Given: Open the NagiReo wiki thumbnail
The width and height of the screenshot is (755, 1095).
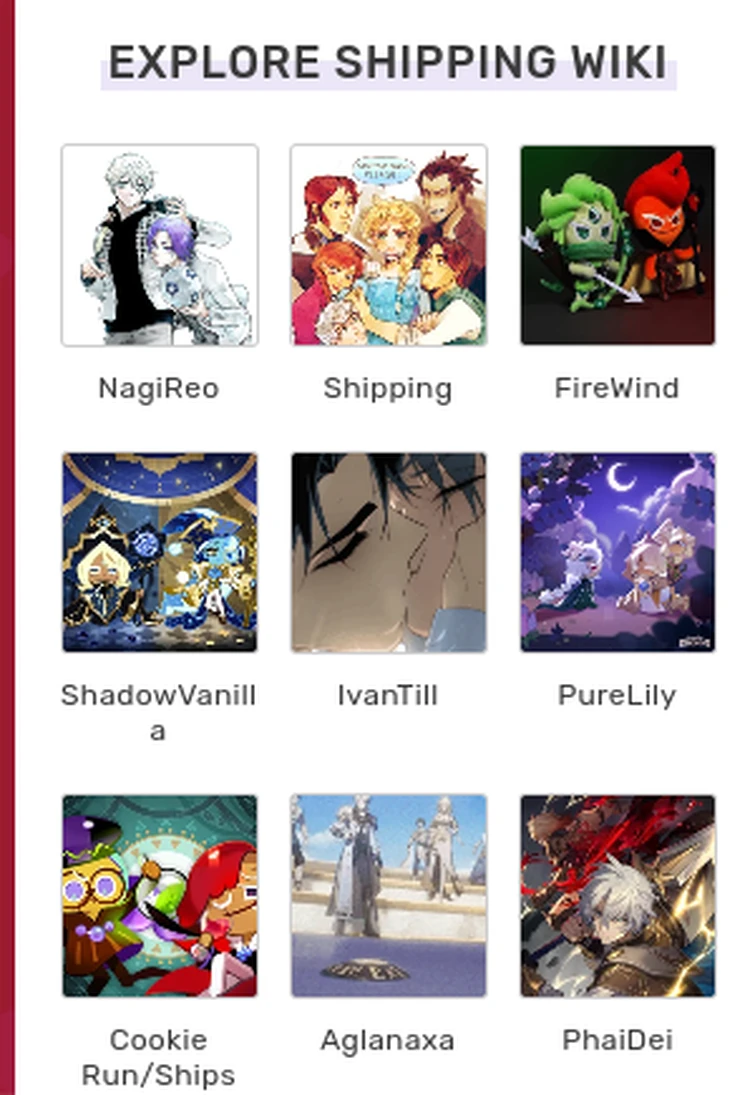Looking at the screenshot, I should click(x=160, y=245).
